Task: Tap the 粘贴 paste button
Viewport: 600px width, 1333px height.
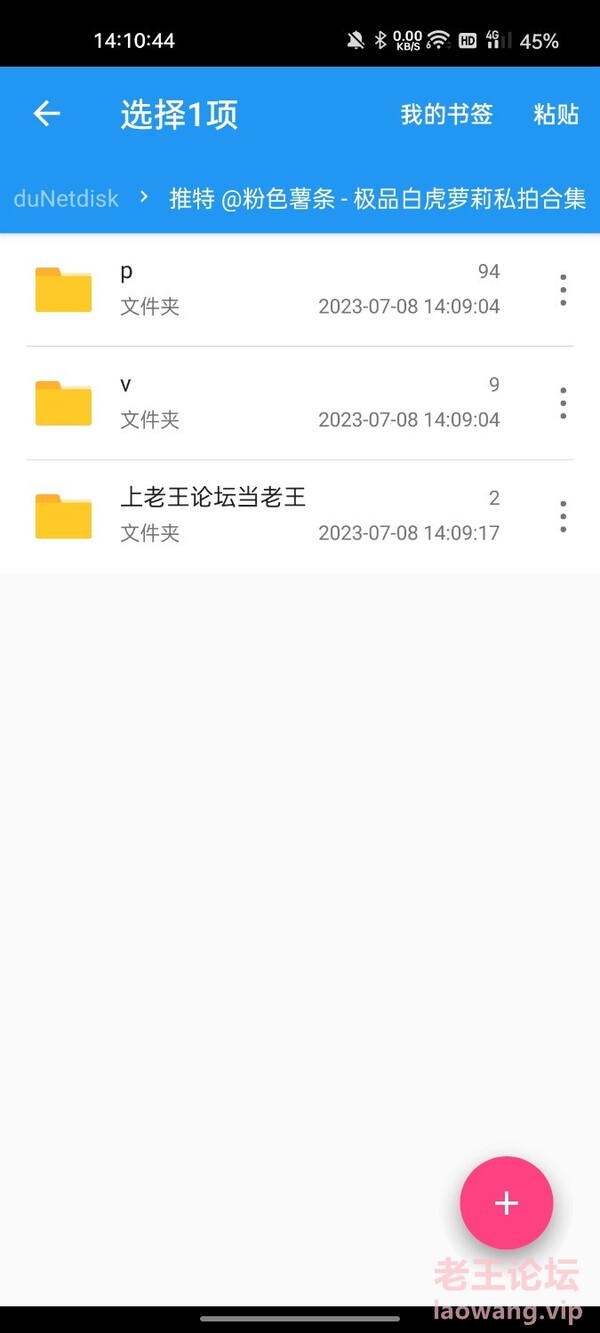Action: [x=556, y=114]
